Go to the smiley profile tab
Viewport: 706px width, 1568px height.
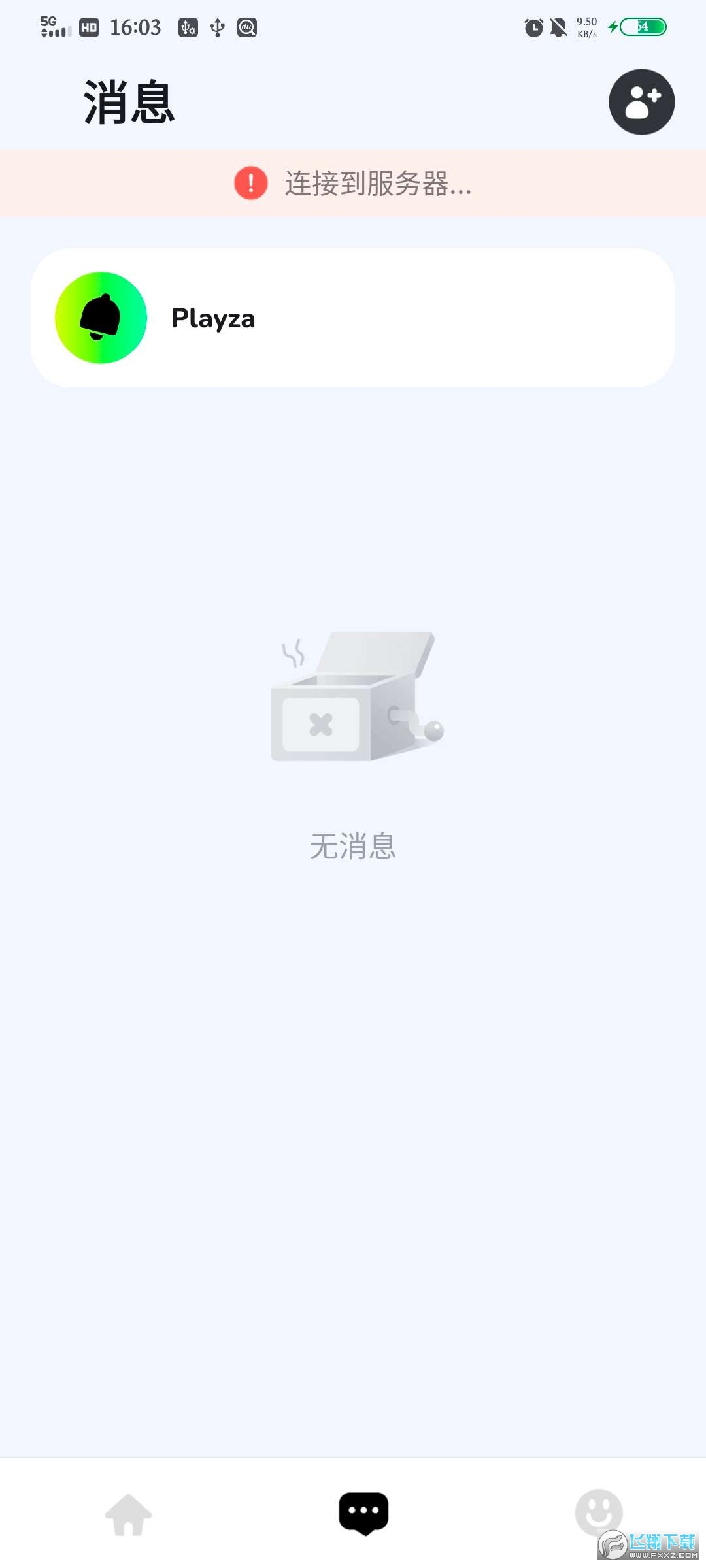click(x=598, y=1512)
